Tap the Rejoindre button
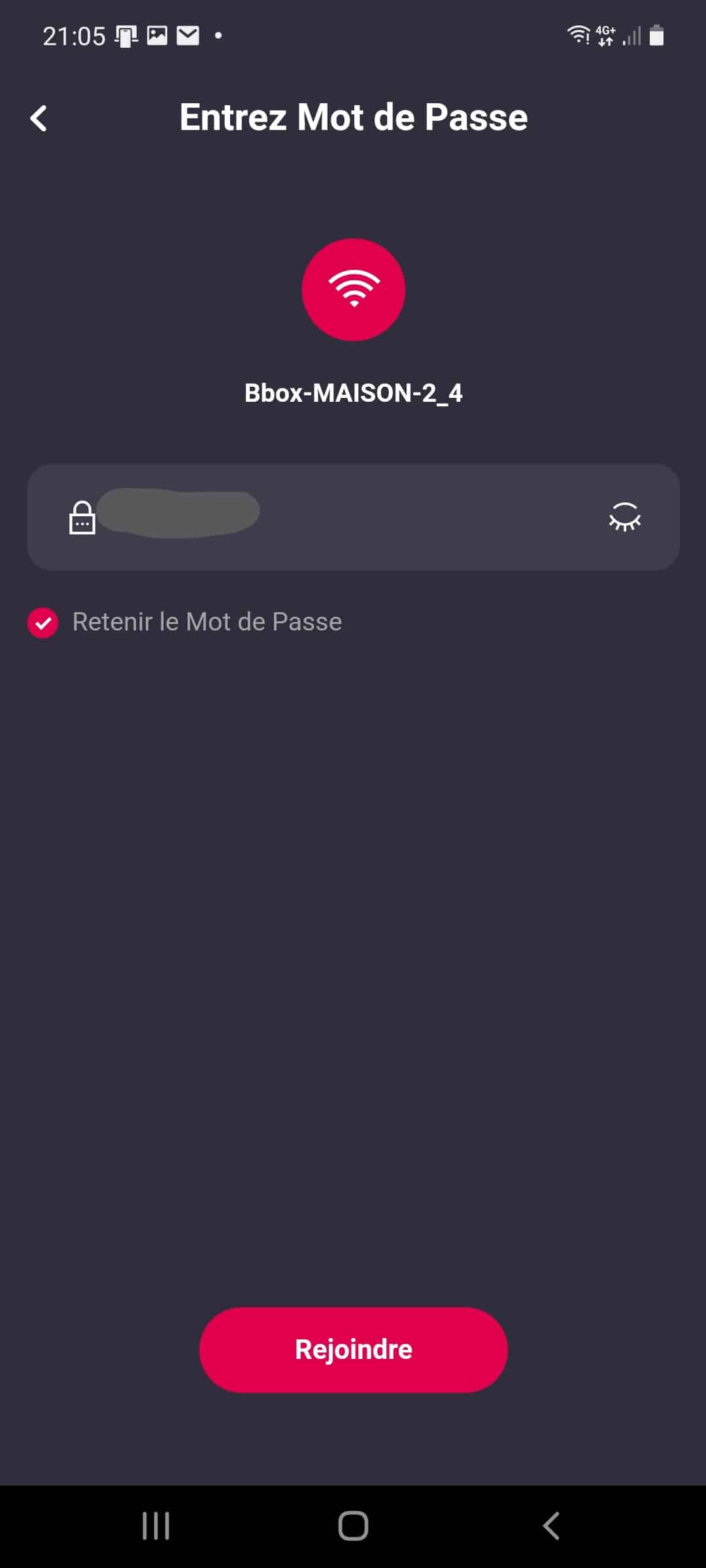This screenshot has height=1568, width=706. [353, 1350]
